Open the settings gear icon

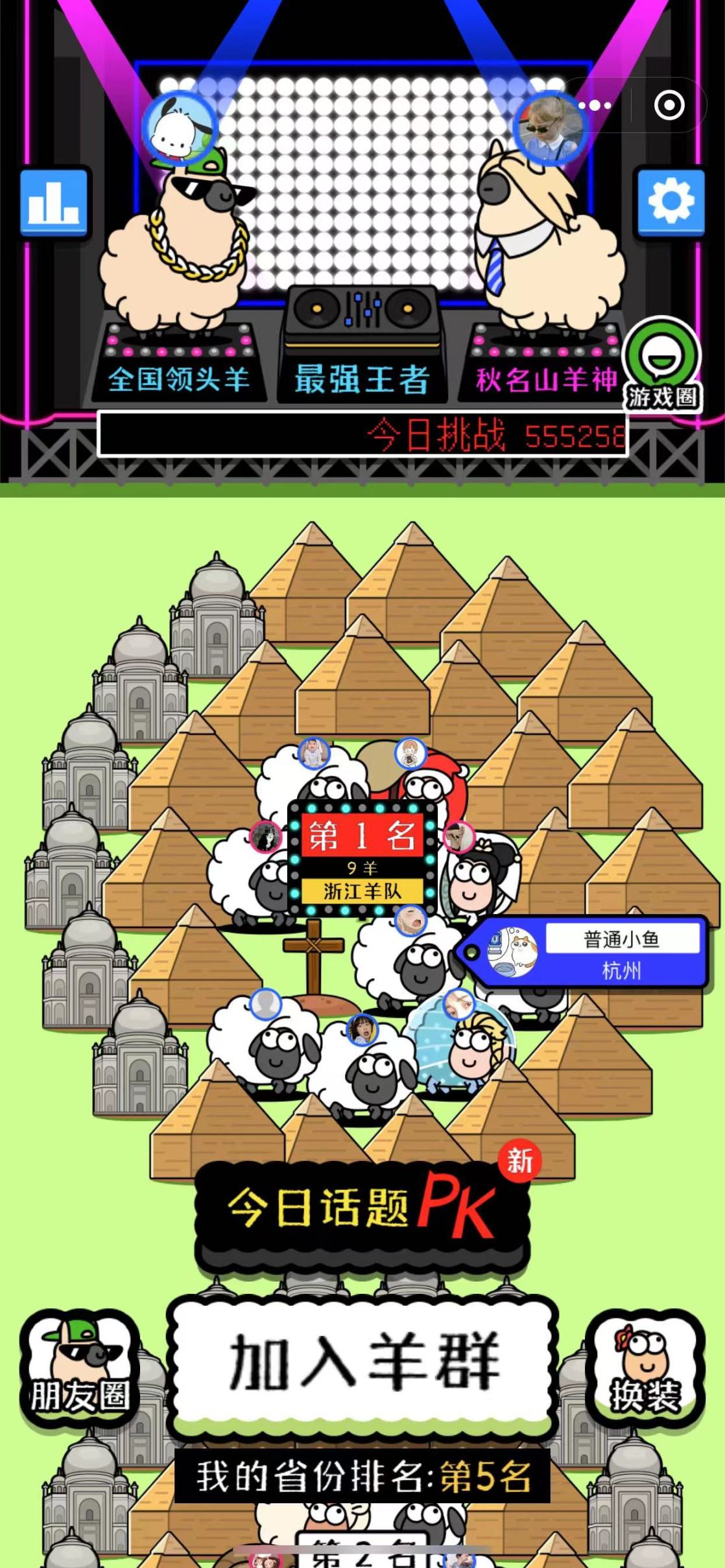point(671,202)
